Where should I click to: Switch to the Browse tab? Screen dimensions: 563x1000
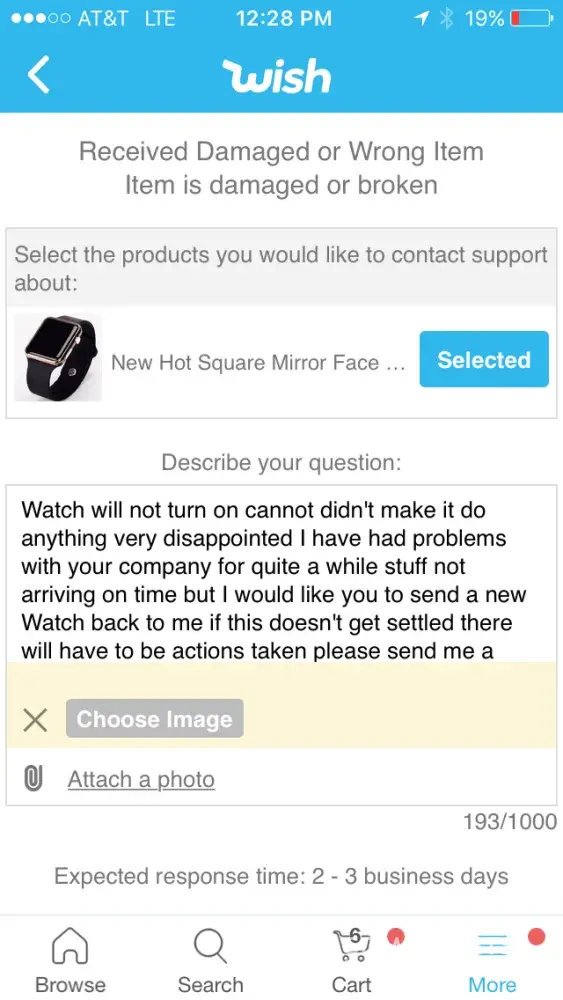(x=70, y=959)
